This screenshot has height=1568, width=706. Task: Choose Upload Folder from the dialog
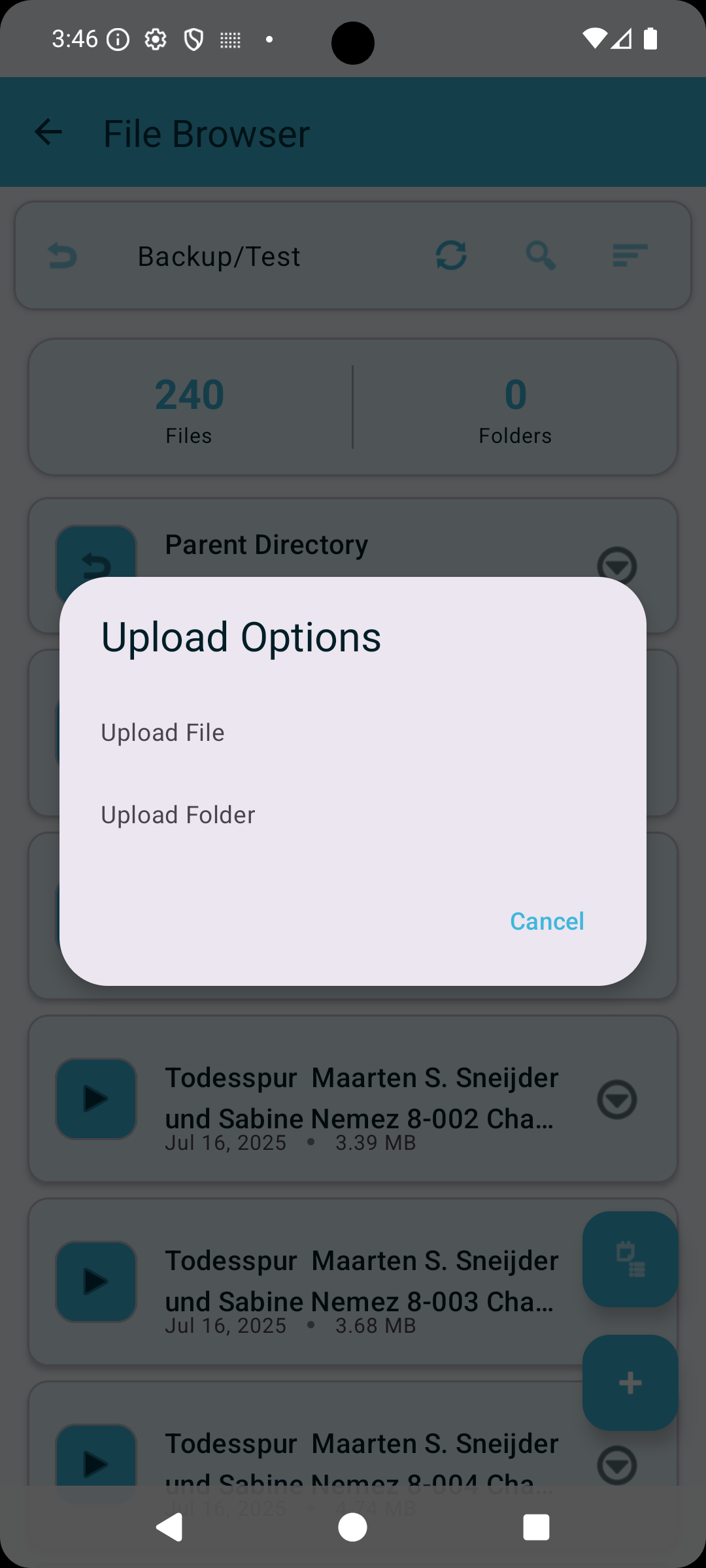click(178, 815)
